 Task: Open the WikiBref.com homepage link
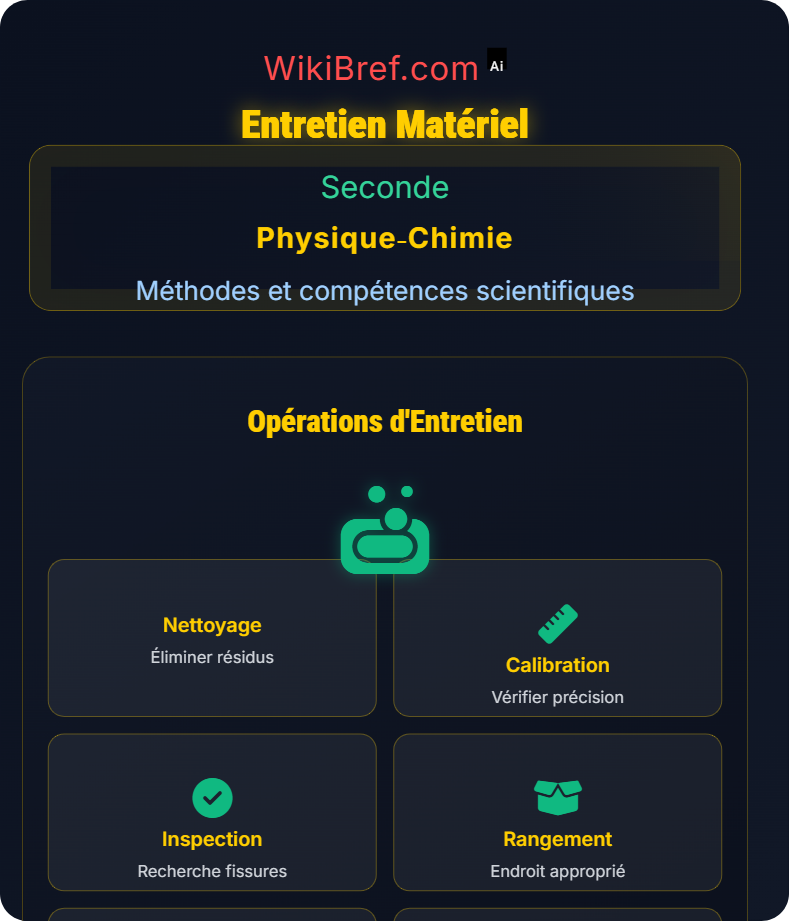tap(371, 67)
